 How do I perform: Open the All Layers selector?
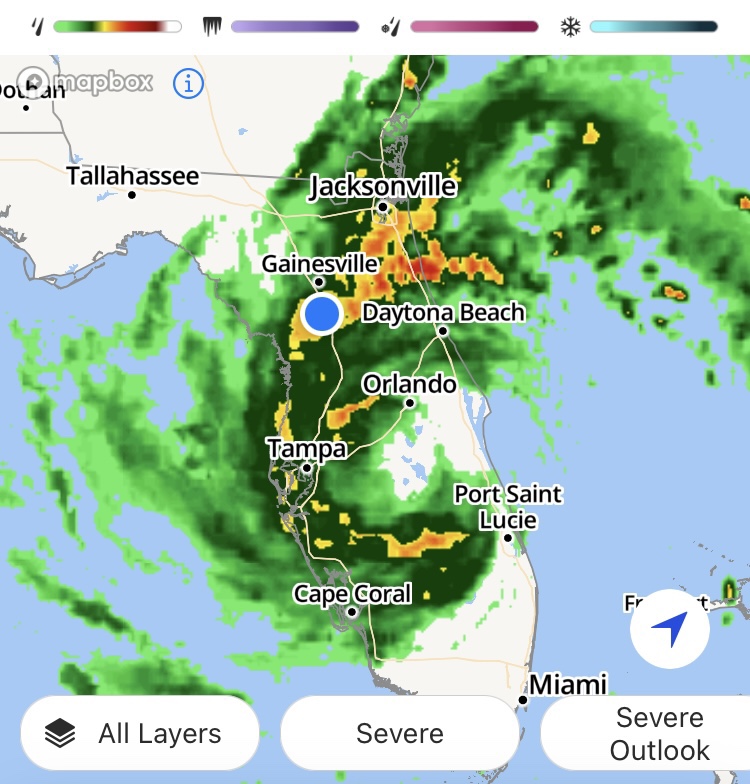(140, 734)
